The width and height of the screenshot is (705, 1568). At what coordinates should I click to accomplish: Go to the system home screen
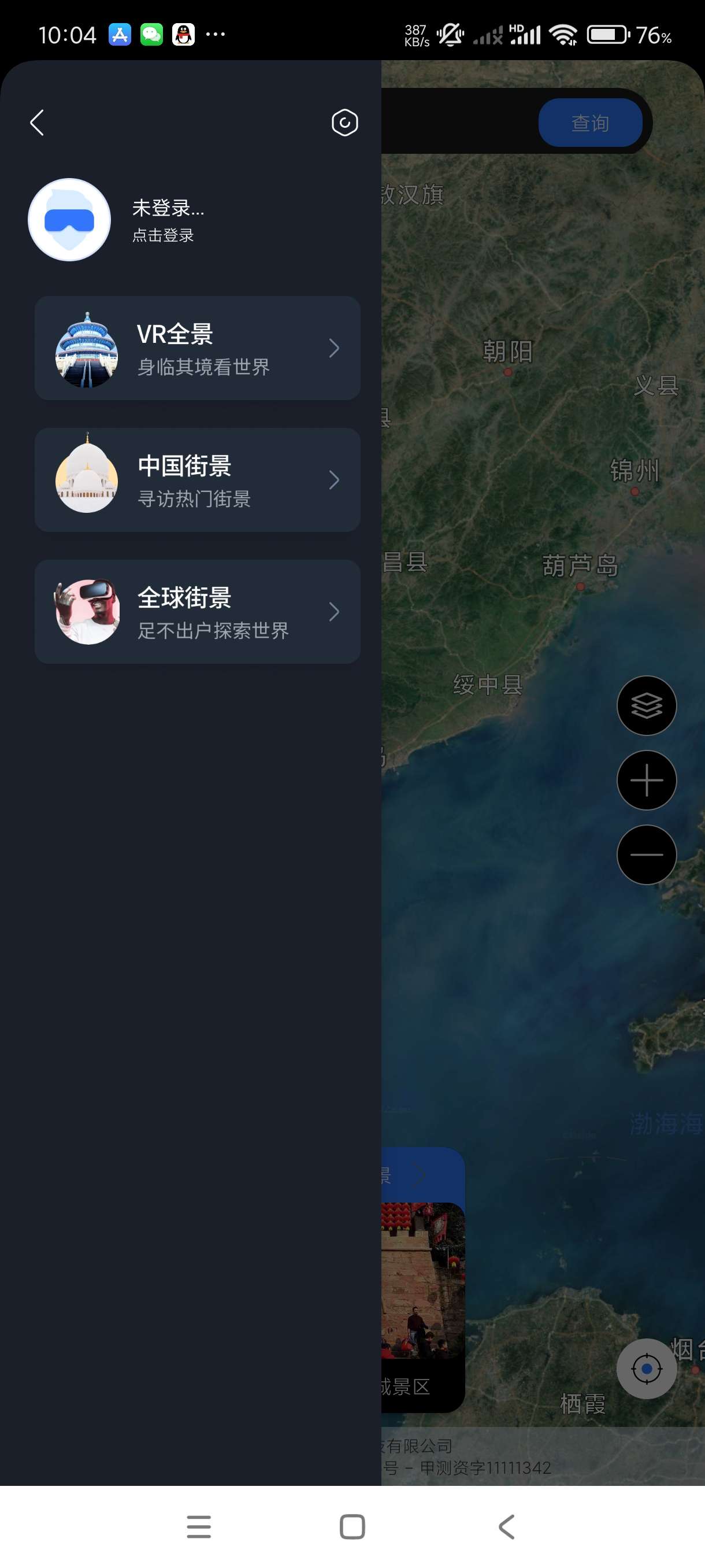(352, 1526)
